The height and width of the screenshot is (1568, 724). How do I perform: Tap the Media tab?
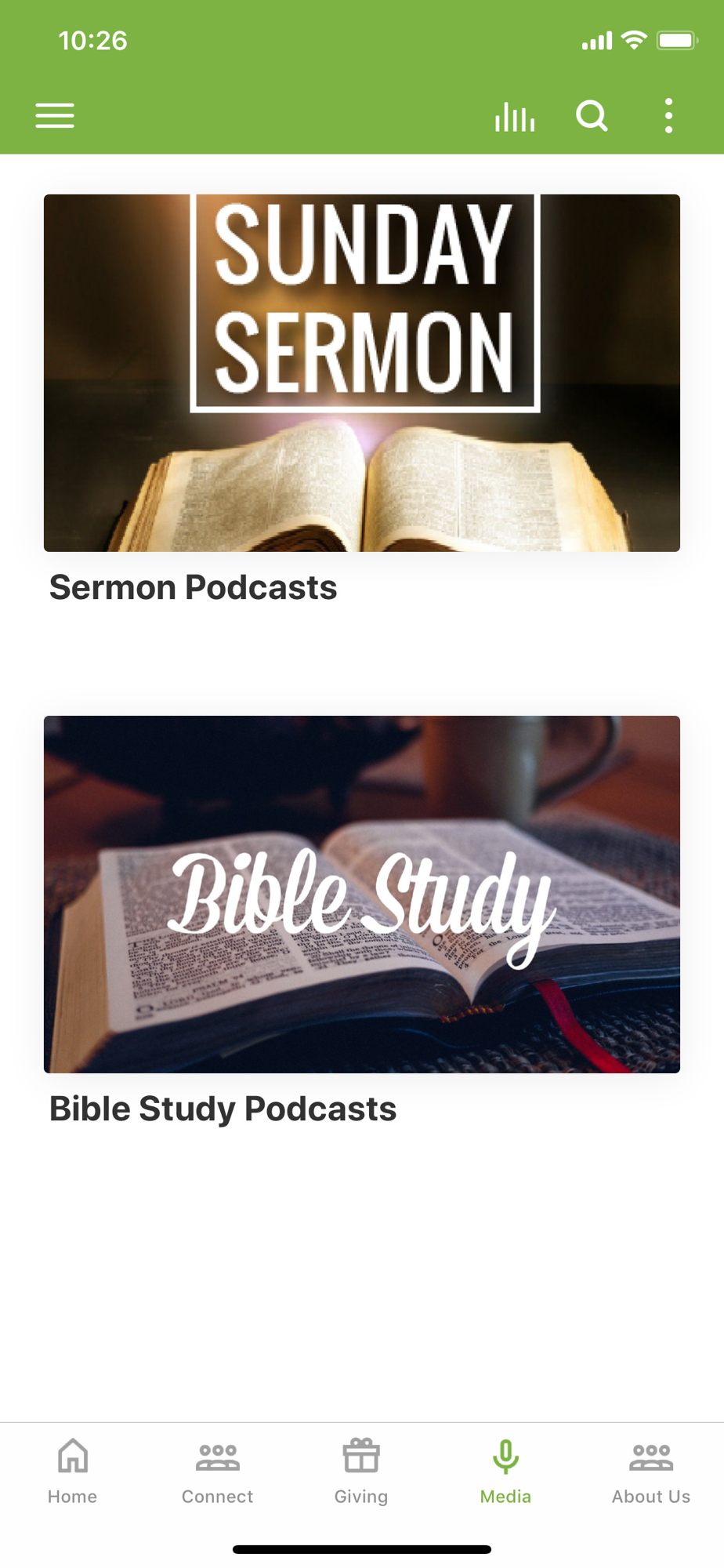click(x=506, y=1472)
